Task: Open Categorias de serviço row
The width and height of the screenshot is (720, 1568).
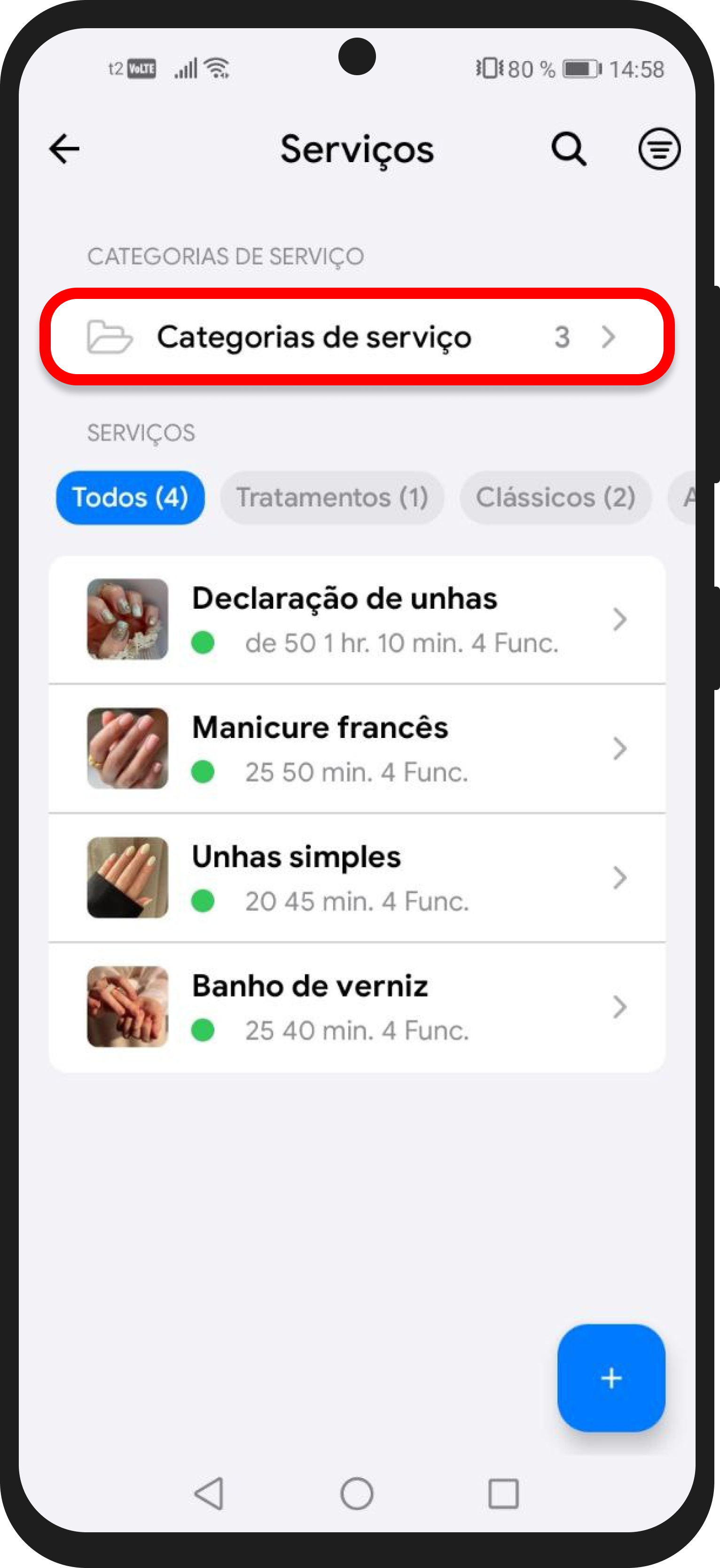Action: coord(357,337)
